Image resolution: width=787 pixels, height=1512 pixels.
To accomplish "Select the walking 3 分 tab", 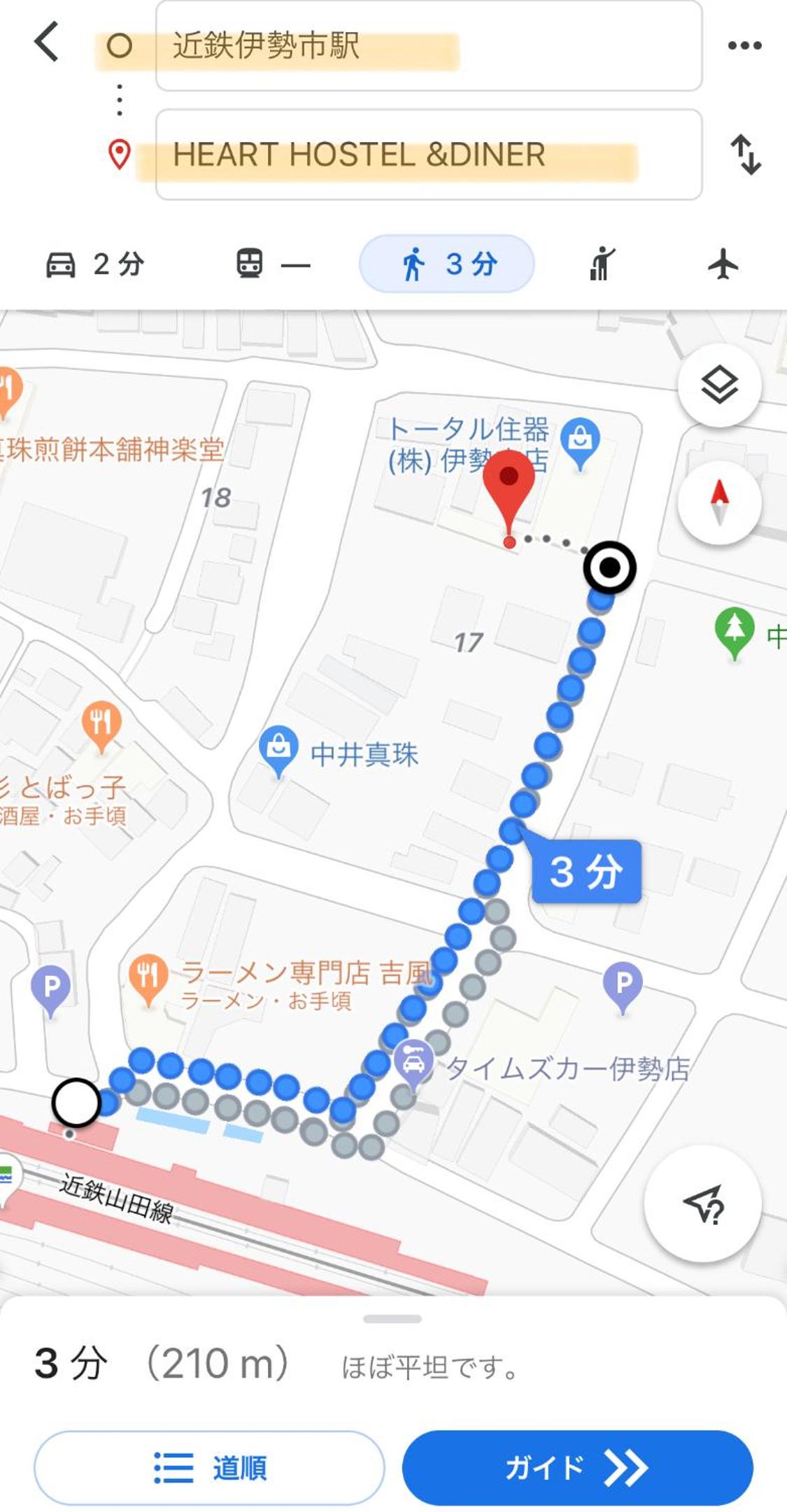I will point(447,264).
